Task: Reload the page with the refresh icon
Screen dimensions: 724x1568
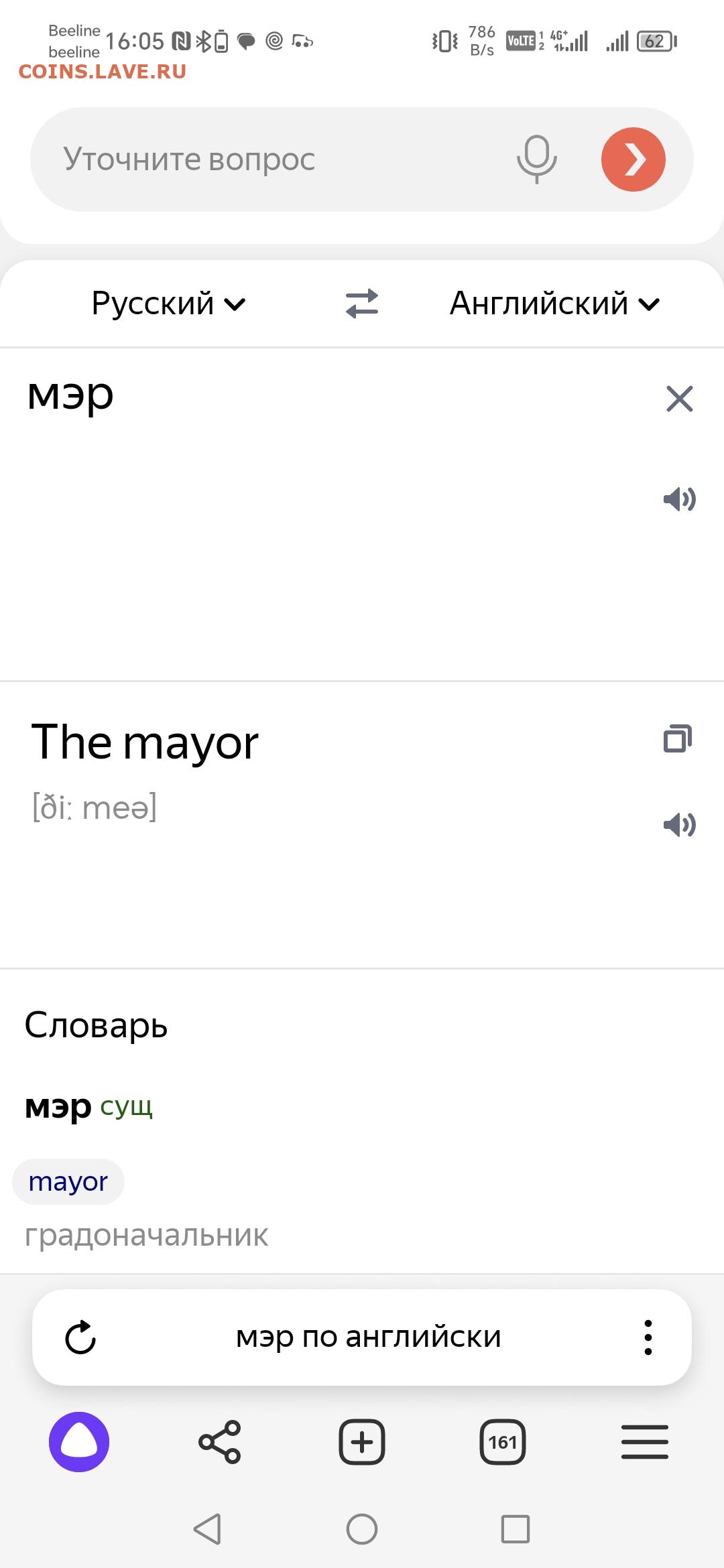Action: [80, 1337]
